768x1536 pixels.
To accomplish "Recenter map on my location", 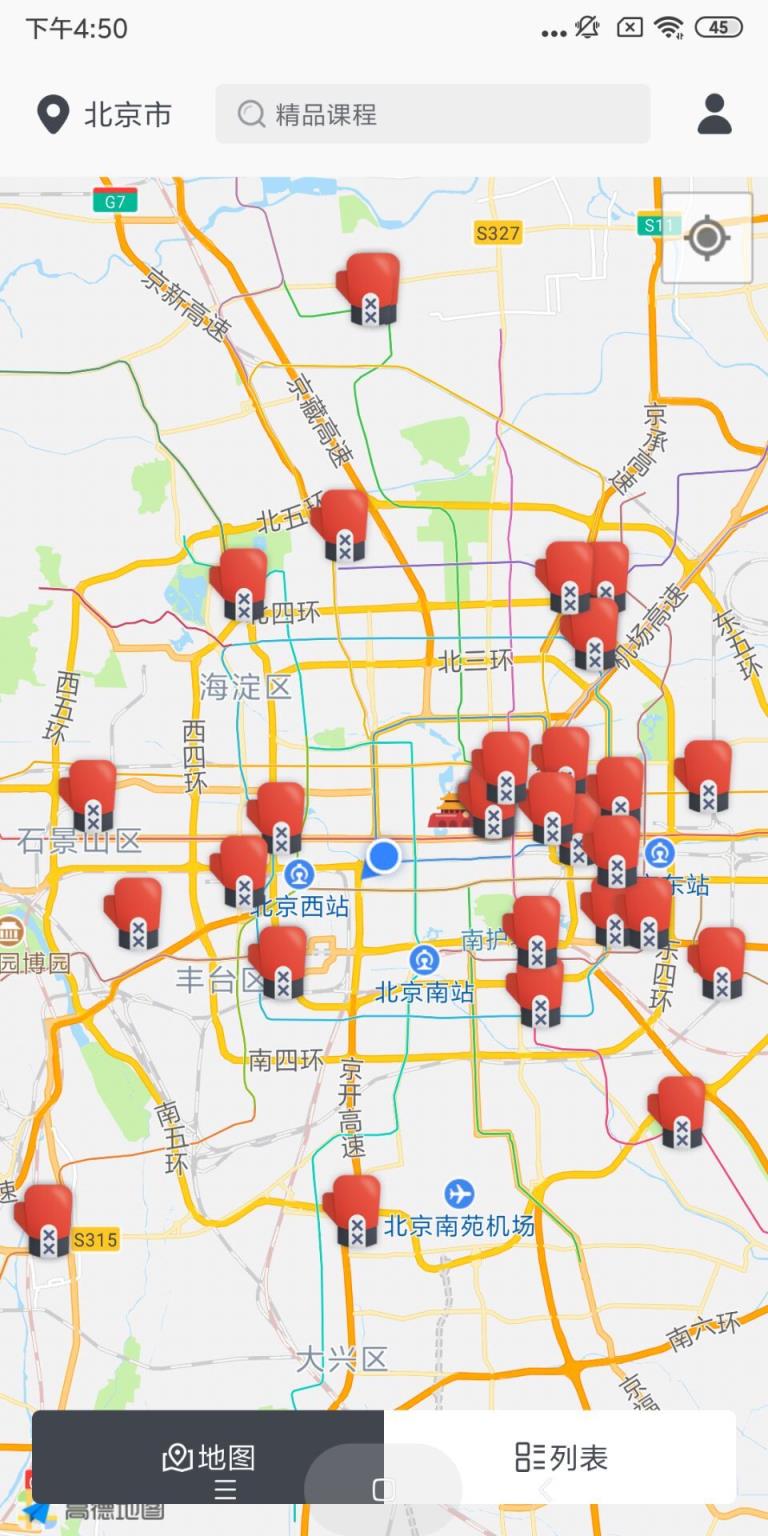I will 707,238.
